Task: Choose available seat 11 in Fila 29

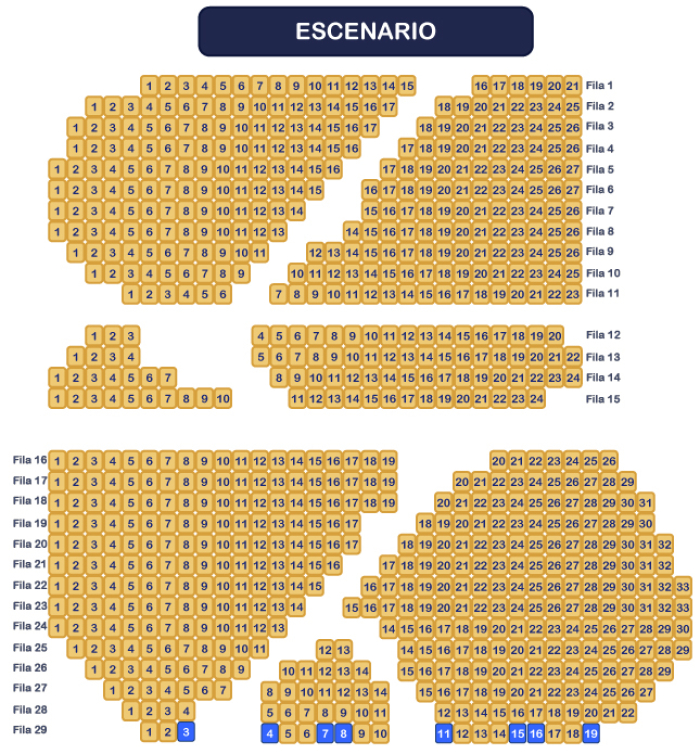Action: (x=444, y=734)
